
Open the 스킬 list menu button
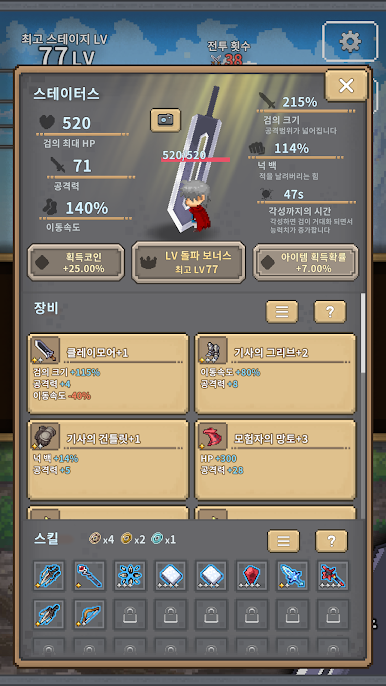click(x=284, y=541)
